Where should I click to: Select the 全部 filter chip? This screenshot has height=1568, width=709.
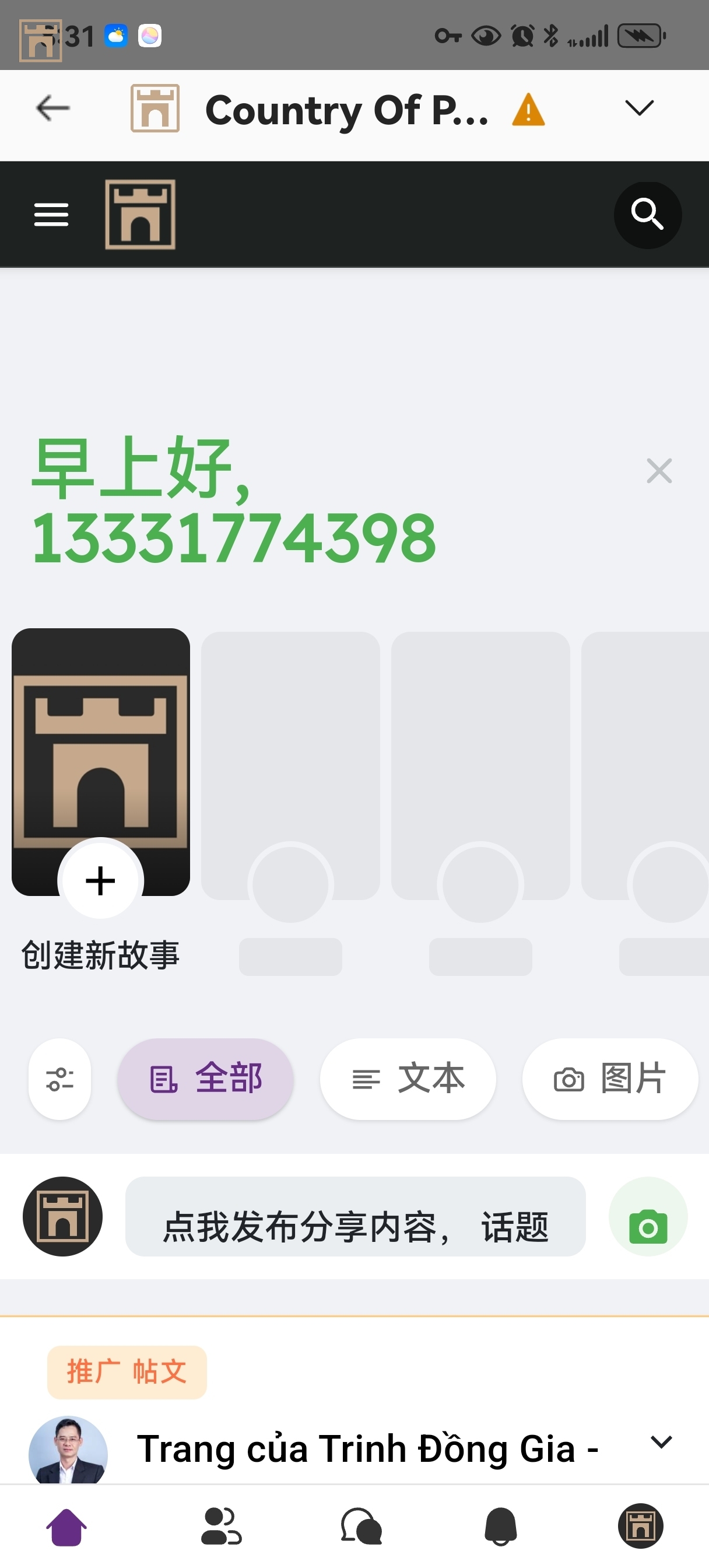tap(206, 1079)
